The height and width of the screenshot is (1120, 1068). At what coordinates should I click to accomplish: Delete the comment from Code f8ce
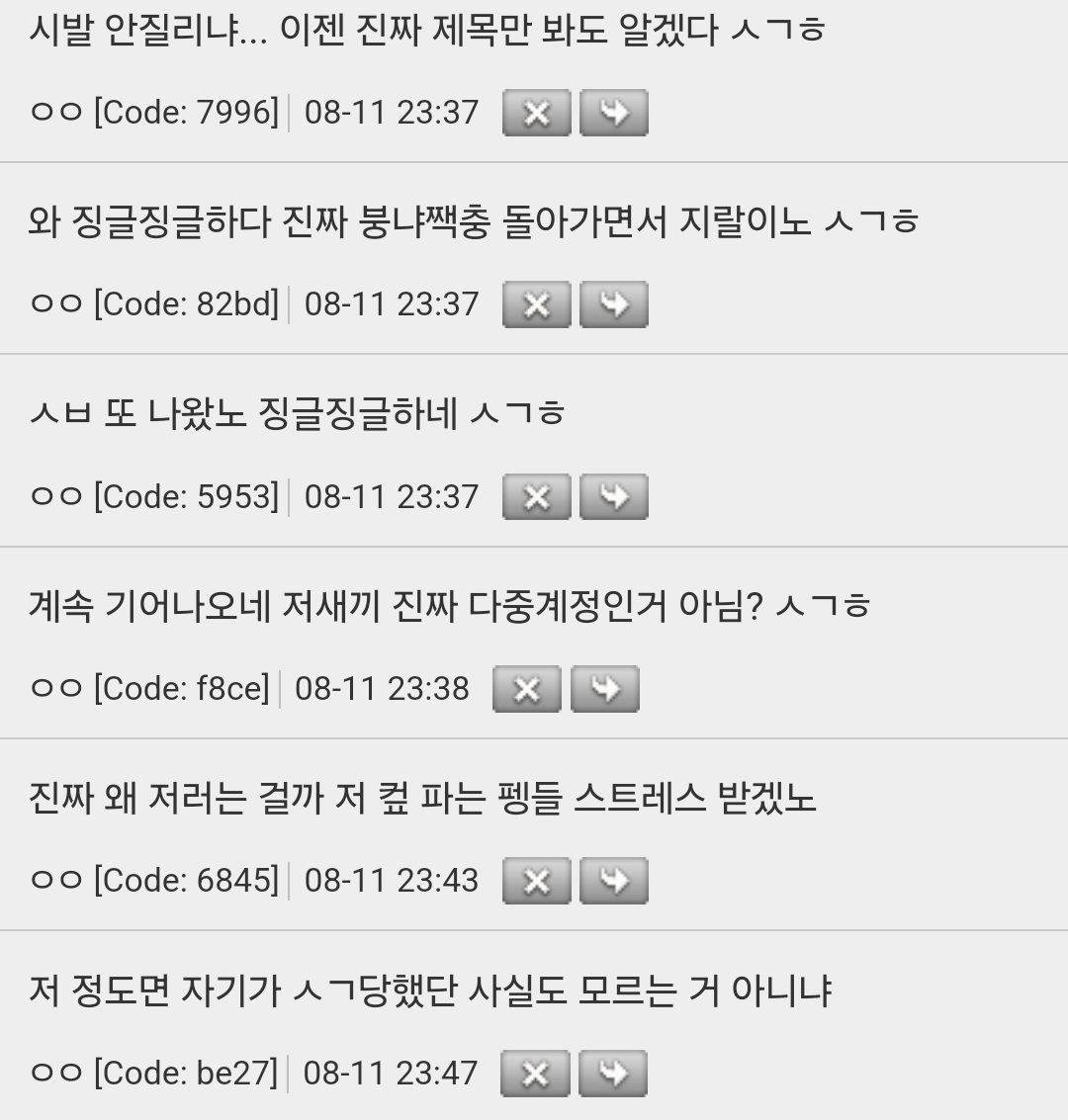tap(527, 689)
